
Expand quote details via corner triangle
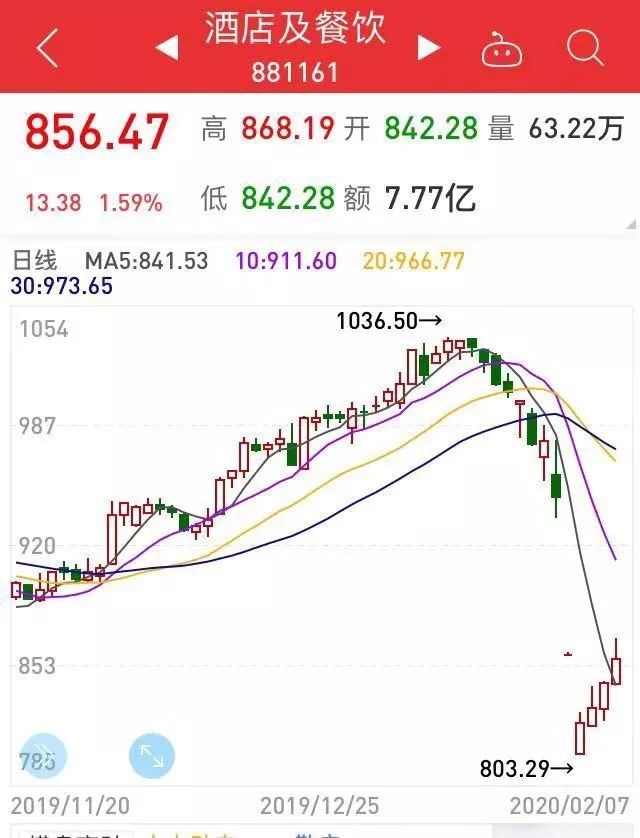point(632,223)
